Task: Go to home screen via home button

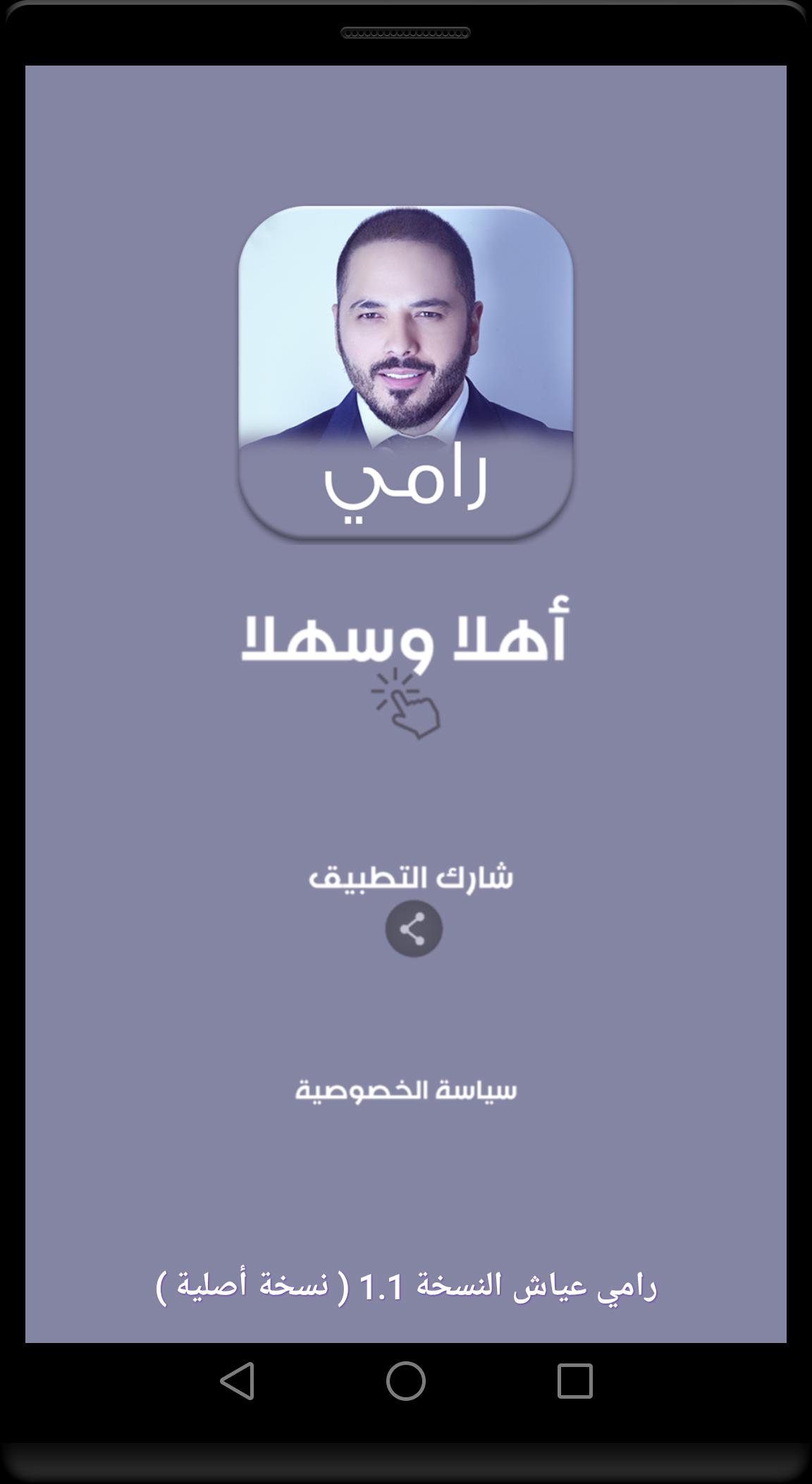Action: (x=406, y=1380)
